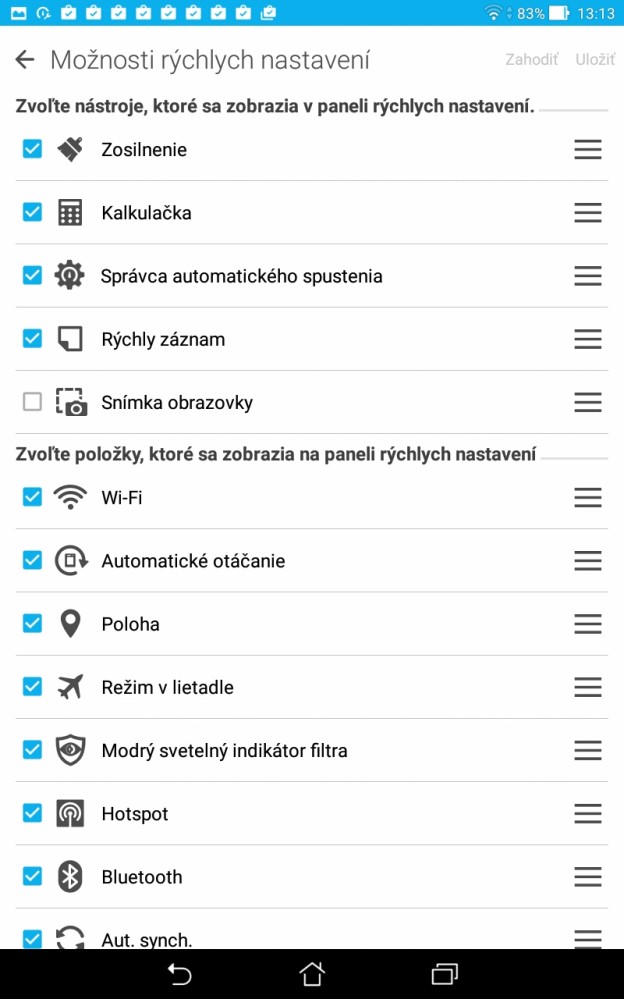Uncheck the Bluetooth checkbox
The width and height of the screenshot is (624, 999).
point(32,877)
